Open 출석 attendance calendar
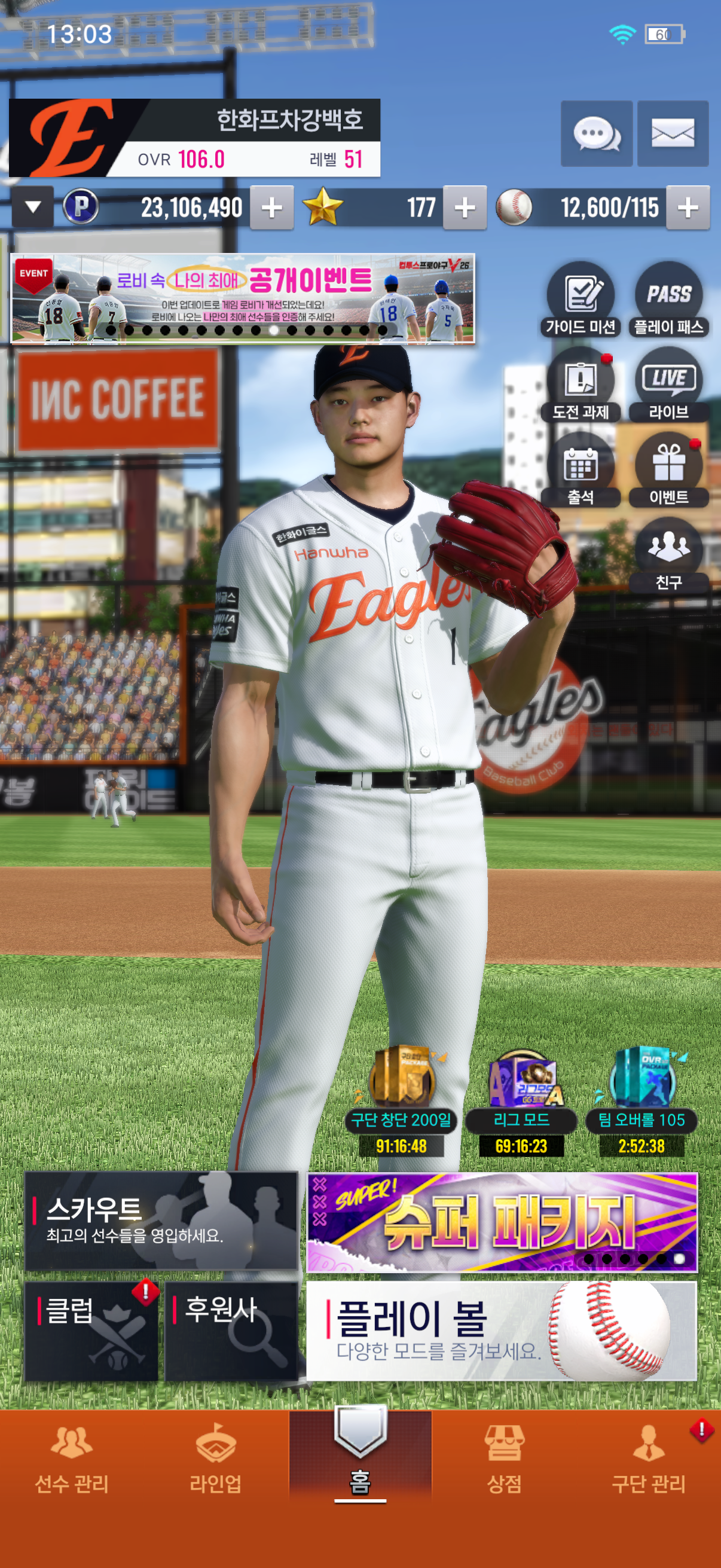This screenshot has width=721, height=1568. pos(581,469)
